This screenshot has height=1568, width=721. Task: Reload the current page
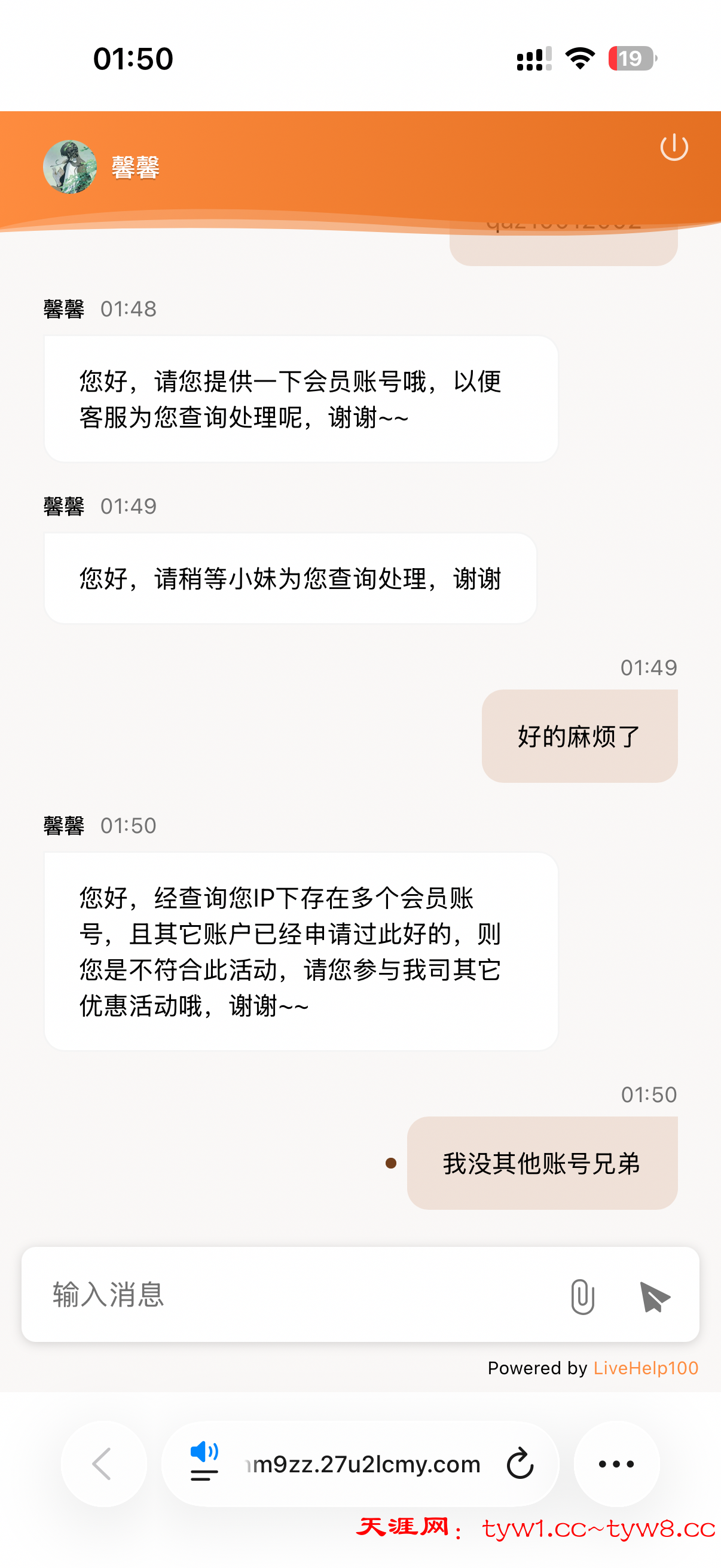[520, 1463]
